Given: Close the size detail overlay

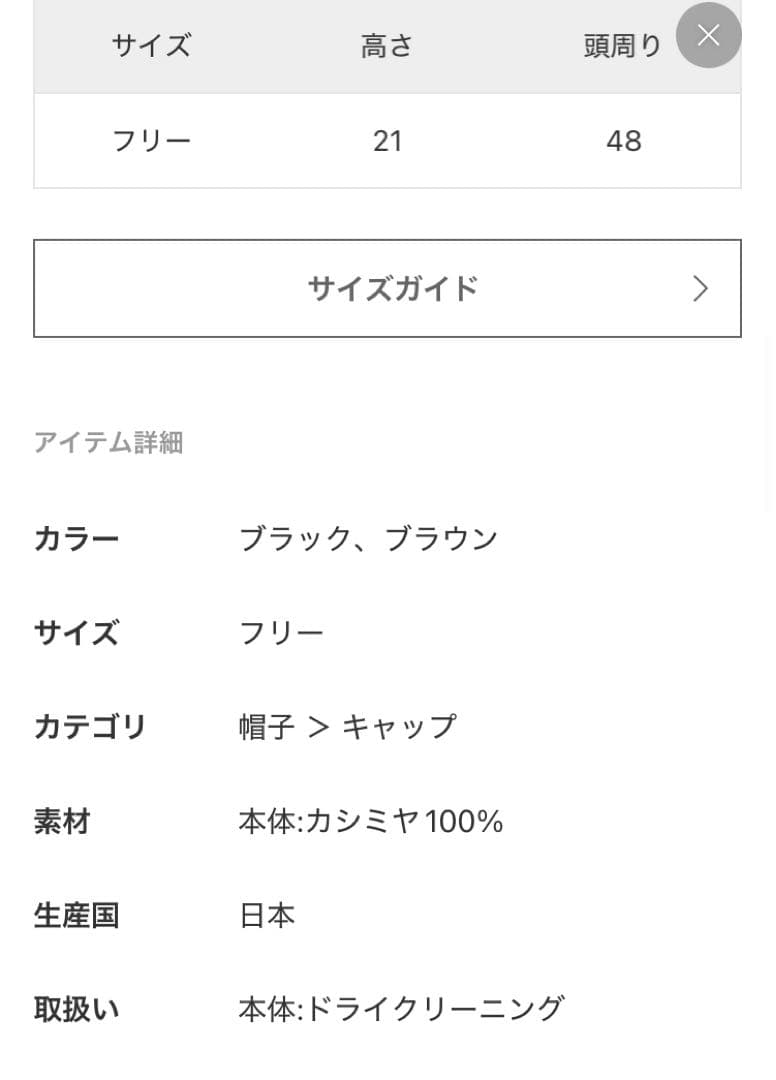Looking at the screenshot, I should tap(708, 35).
